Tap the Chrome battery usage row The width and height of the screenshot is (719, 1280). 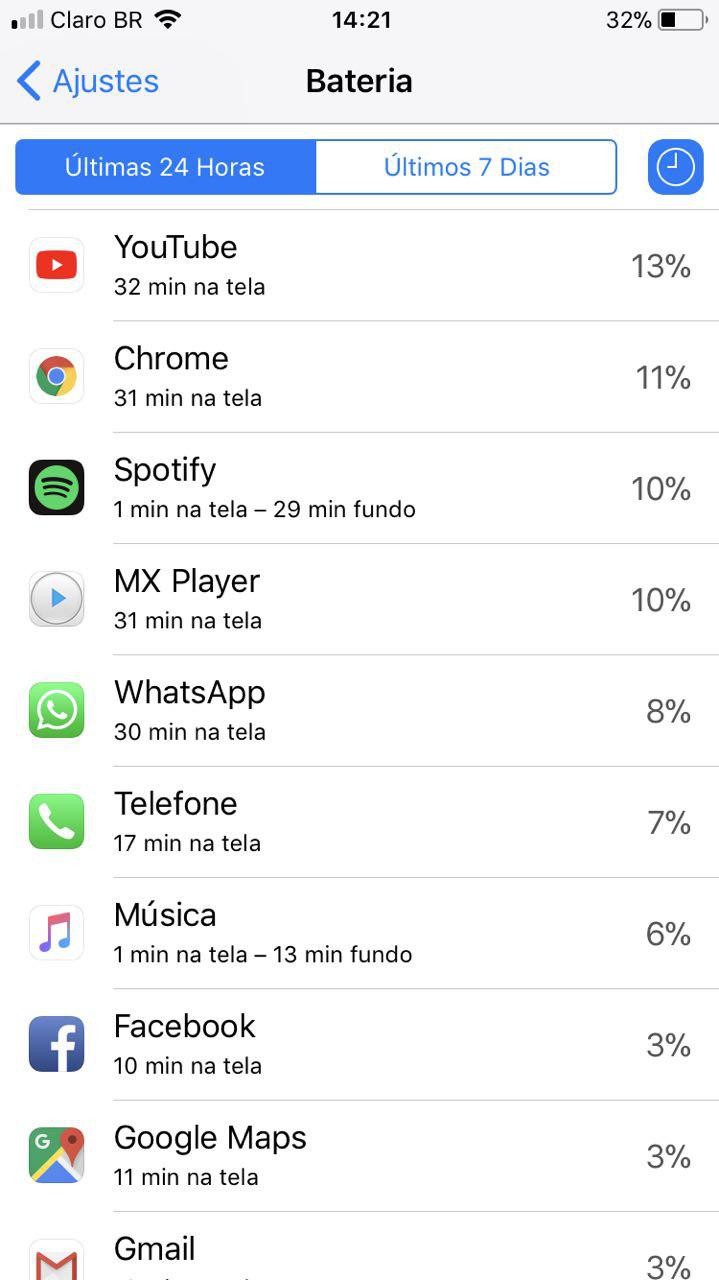(x=360, y=377)
